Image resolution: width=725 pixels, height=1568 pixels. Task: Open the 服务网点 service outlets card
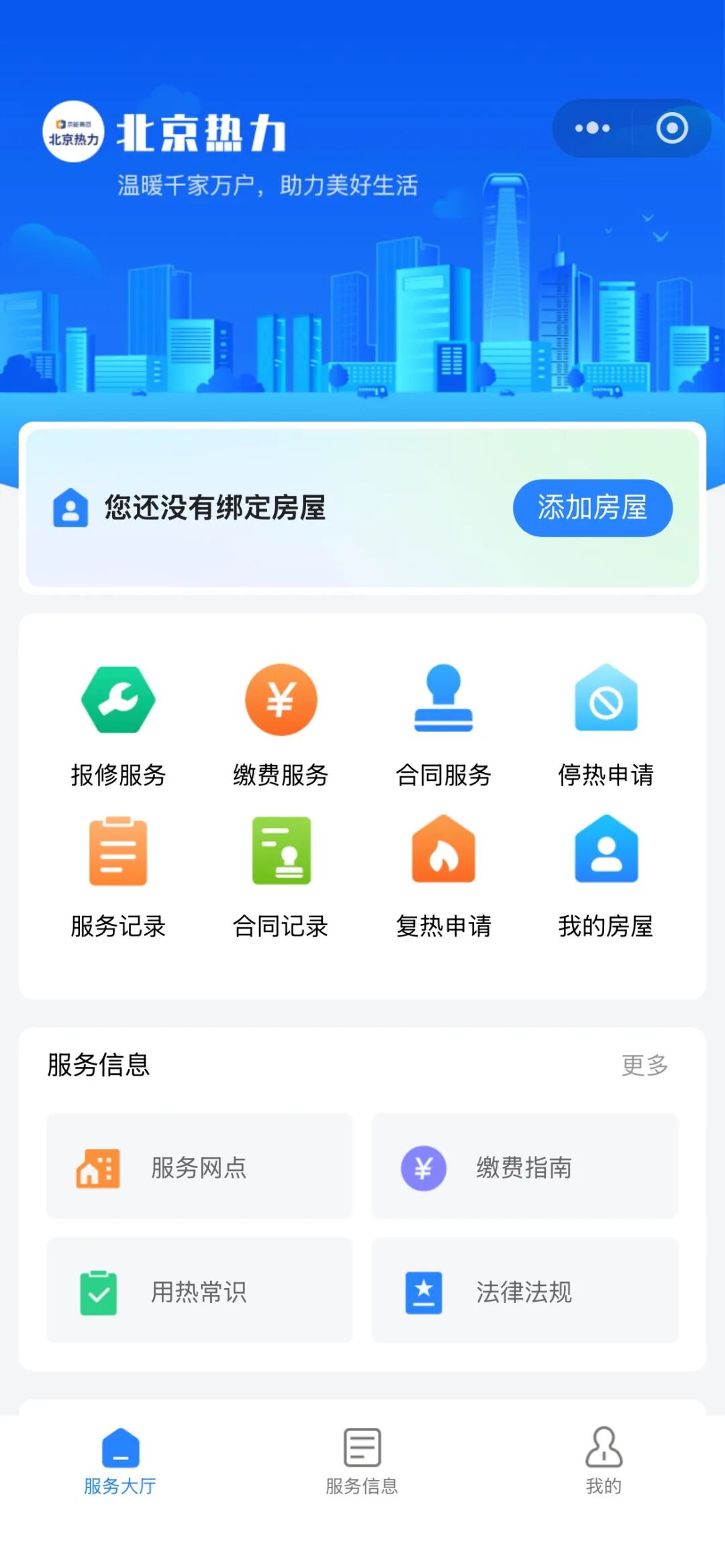click(x=199, y=1167)
